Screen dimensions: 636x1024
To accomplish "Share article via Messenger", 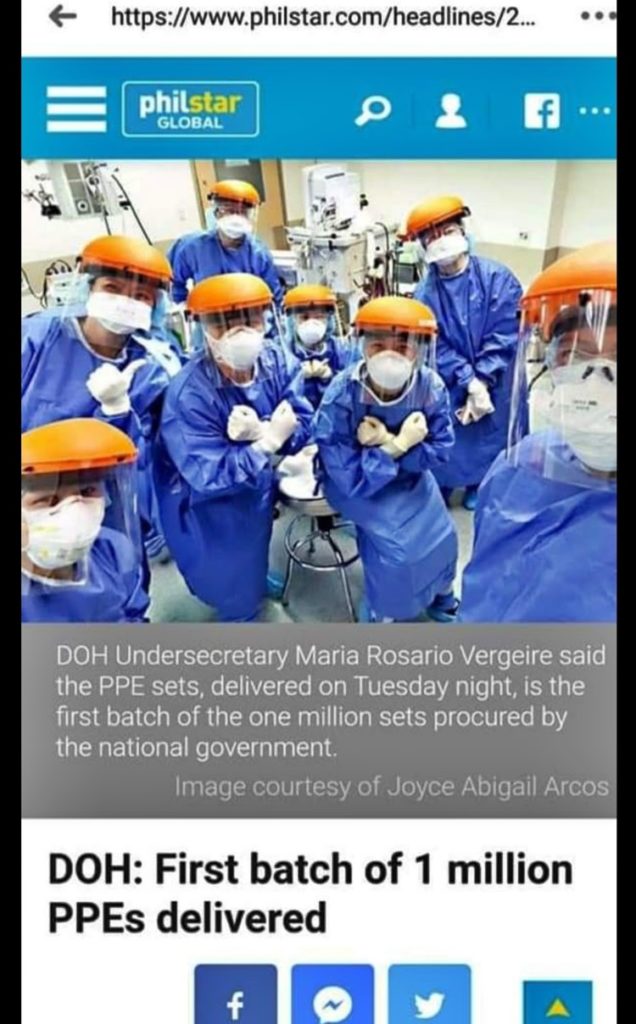I will [332, 995].
